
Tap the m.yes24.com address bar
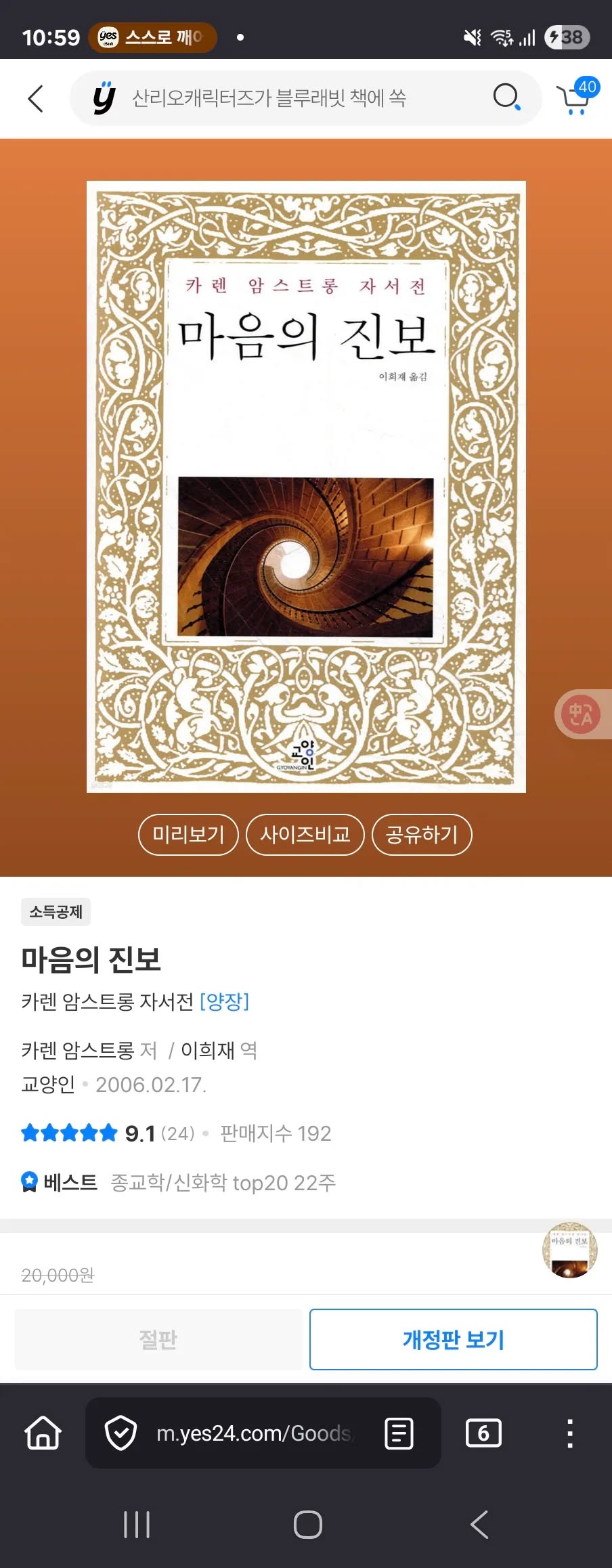254,1433
